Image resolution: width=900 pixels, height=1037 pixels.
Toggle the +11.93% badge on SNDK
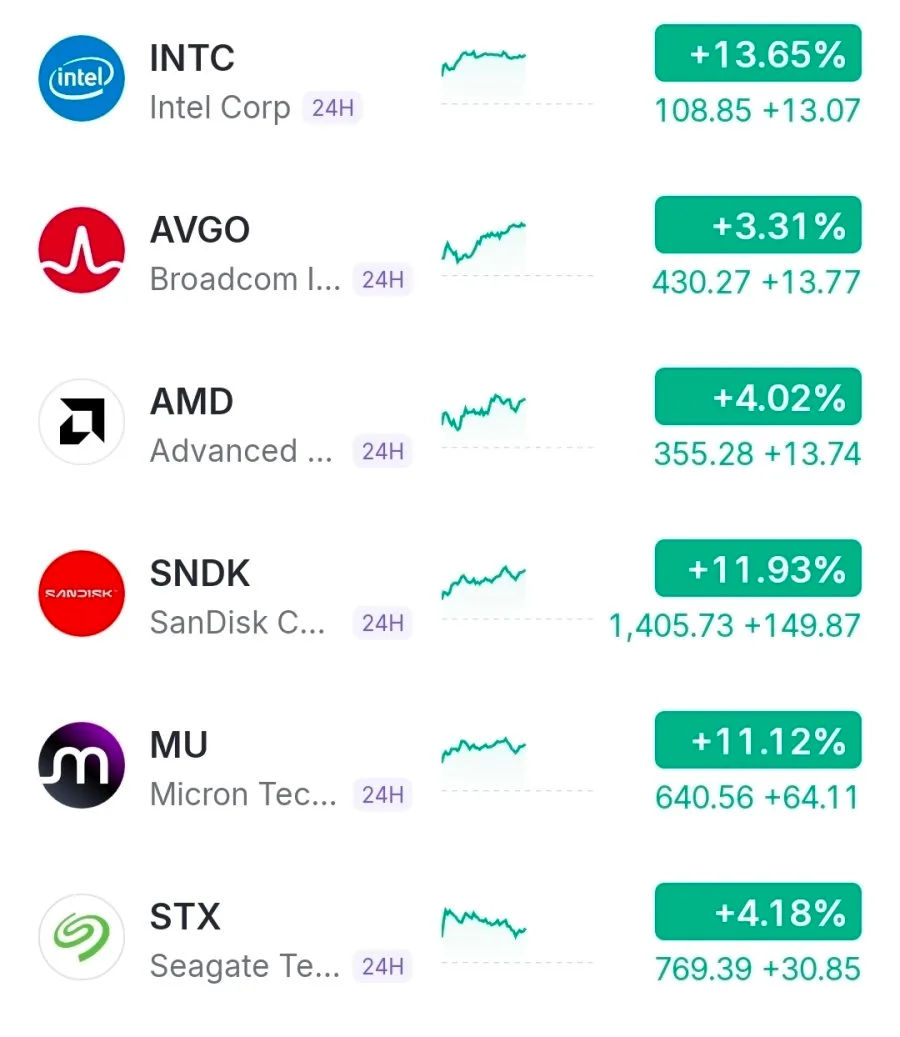[x=758, y=569]
